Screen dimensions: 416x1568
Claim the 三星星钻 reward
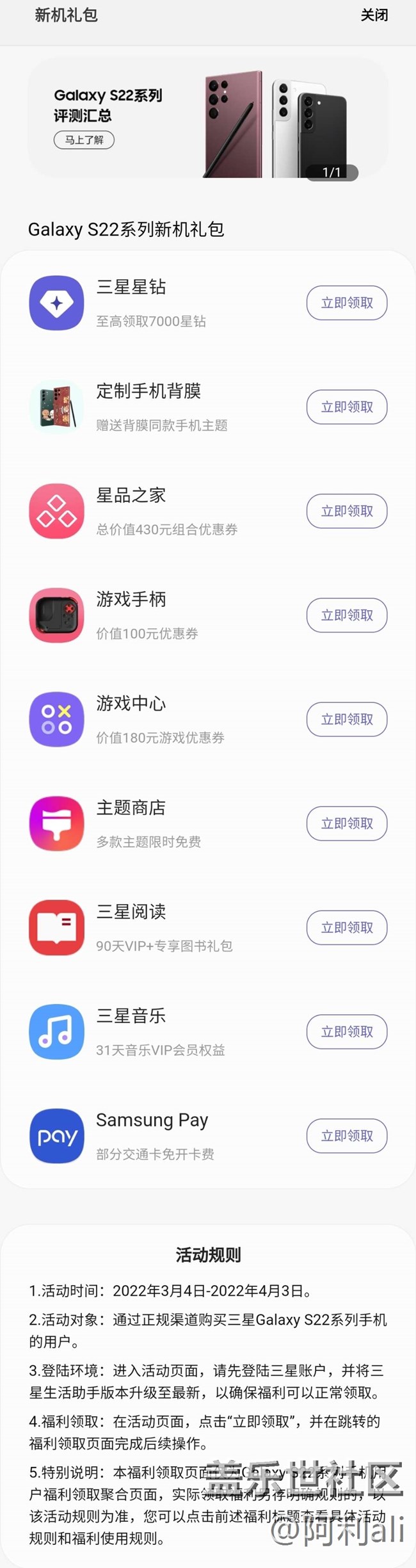[x=346, y=303]
